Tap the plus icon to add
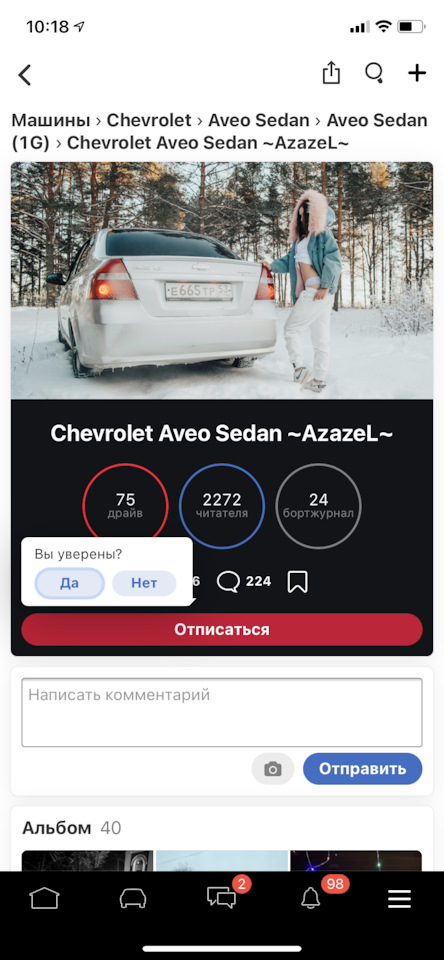Image resolution: width=444 pixels, height=960 pixels. 417,73
